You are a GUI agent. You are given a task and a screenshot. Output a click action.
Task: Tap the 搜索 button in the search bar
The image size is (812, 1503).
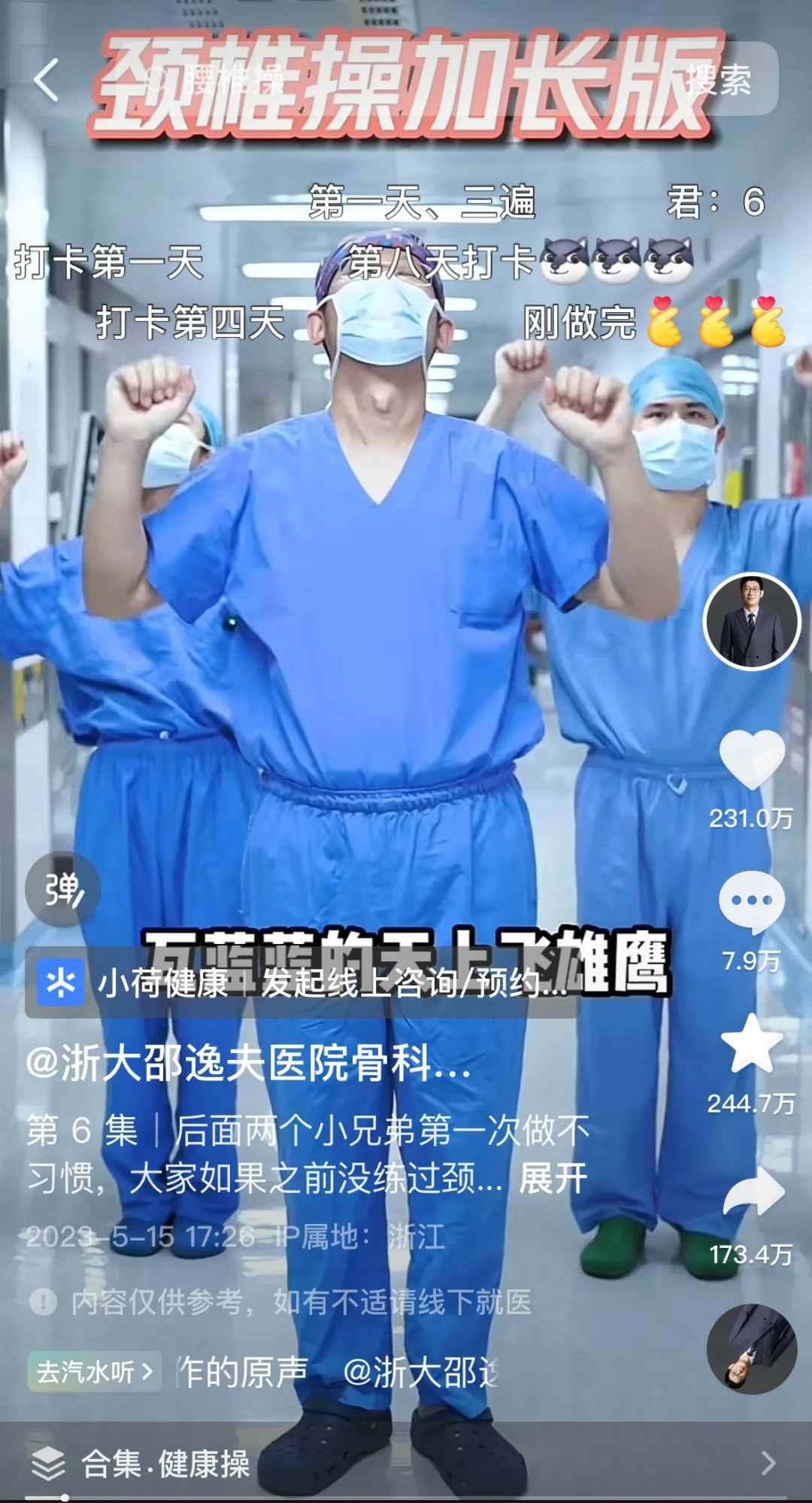(x=719, y=80)
